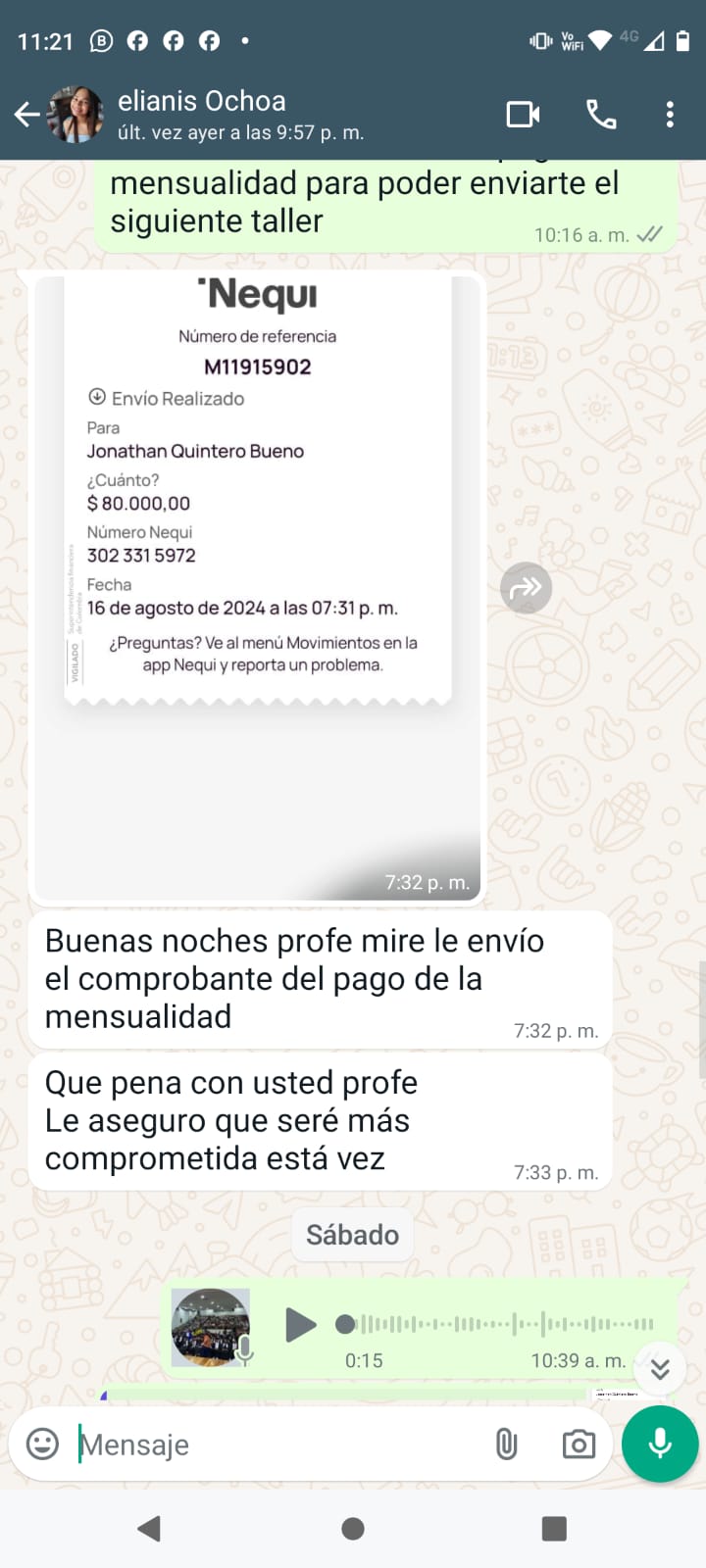Tap the system home button
Image resolution: width=706 pixels, height=1568 pixels.
pos(353,1529)
